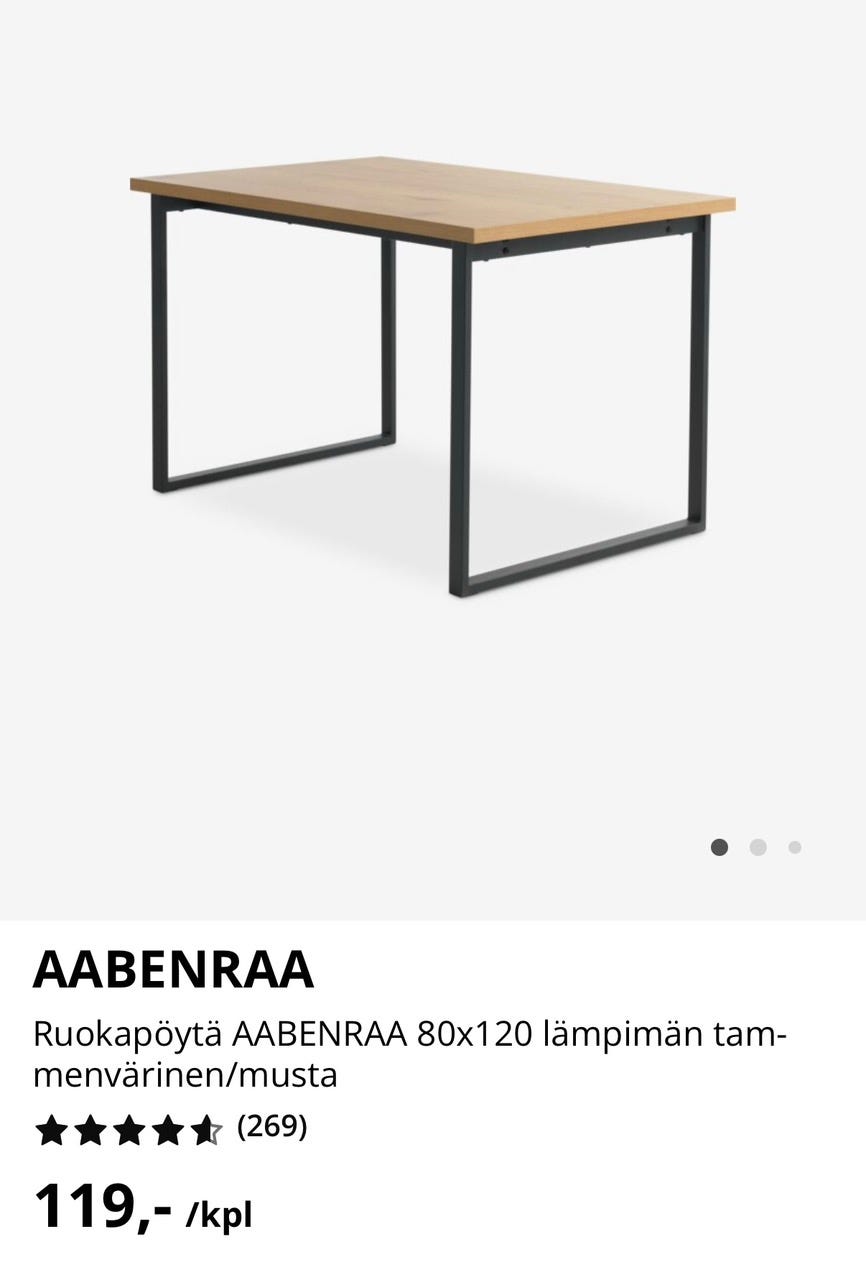Open the 269 customer reviews
866x1280 pixels.
tap(272, 1128)
